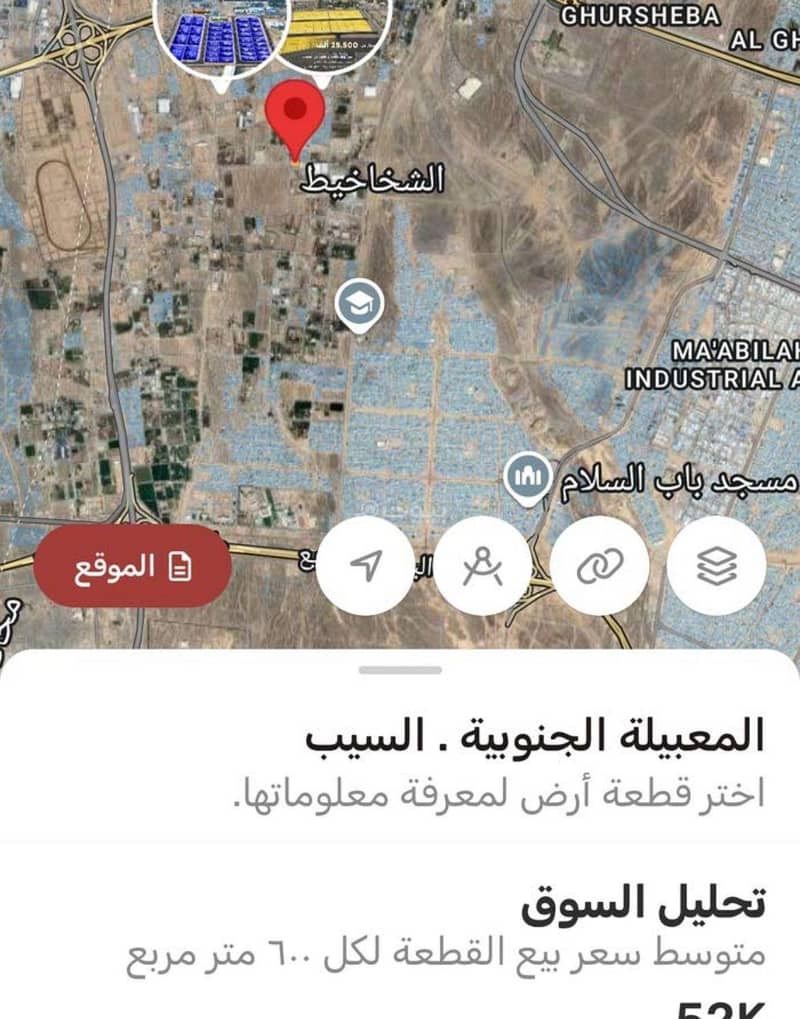
Task: Copy the map link with chain icon
Action: click(600, 566)
